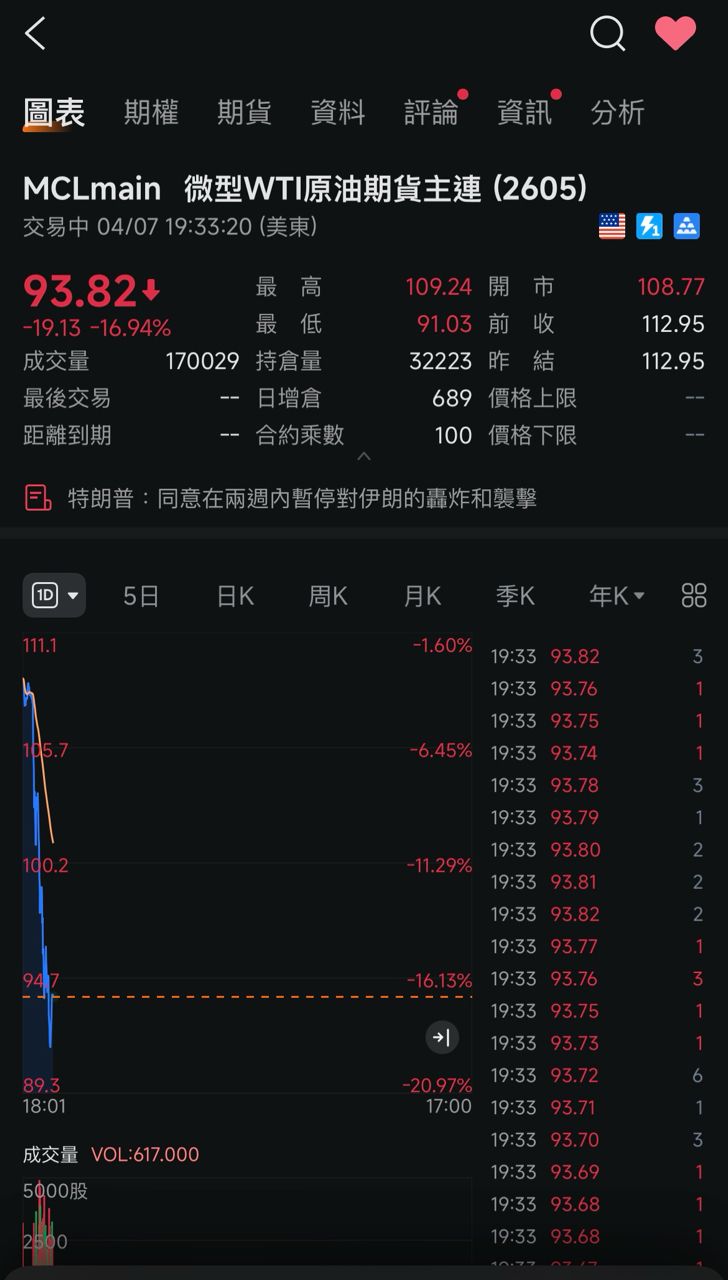Switch to the 期貨 tab
728x1280 pixels.
(244, 113)
